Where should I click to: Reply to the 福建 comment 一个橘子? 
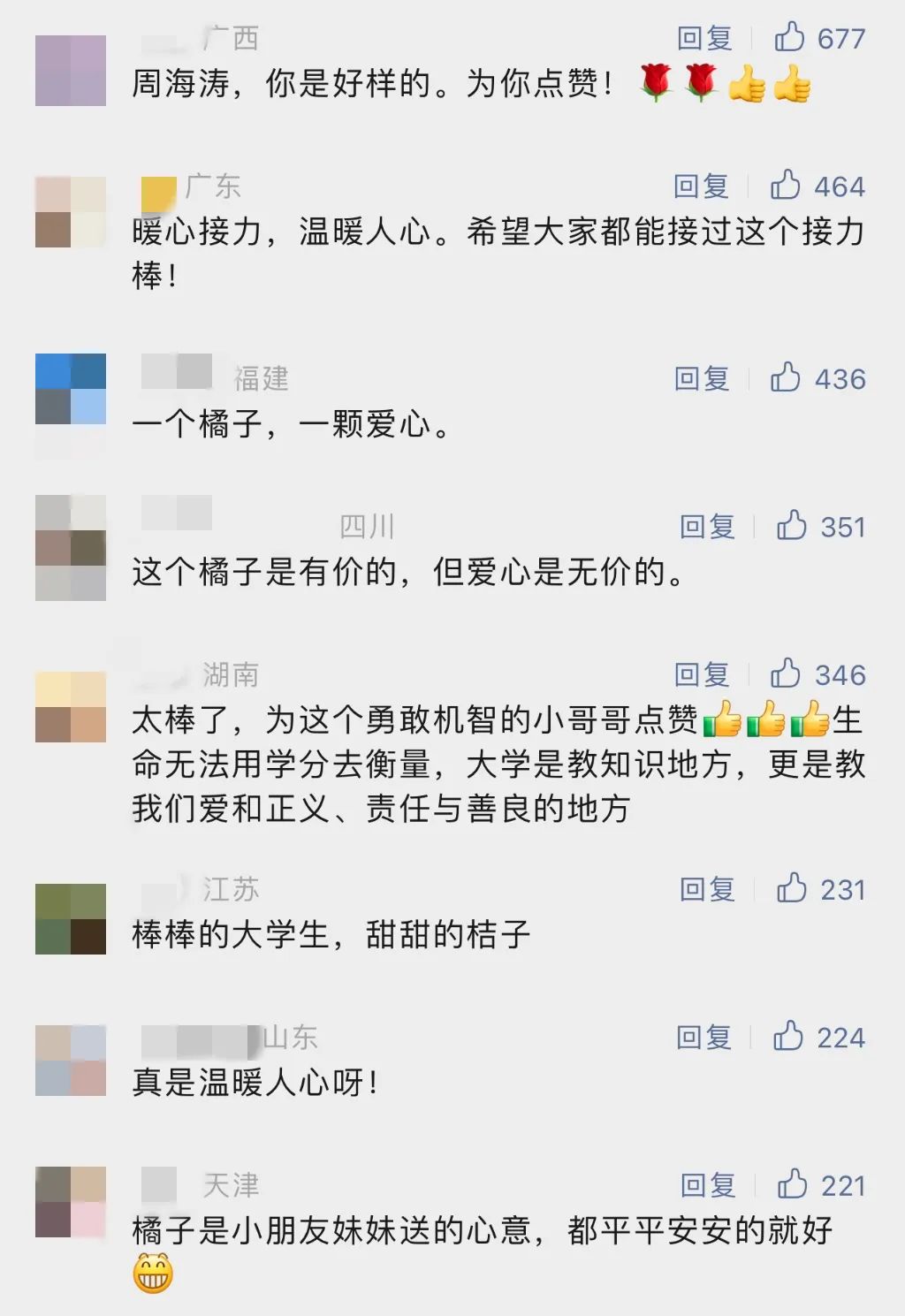pos(702,379)
